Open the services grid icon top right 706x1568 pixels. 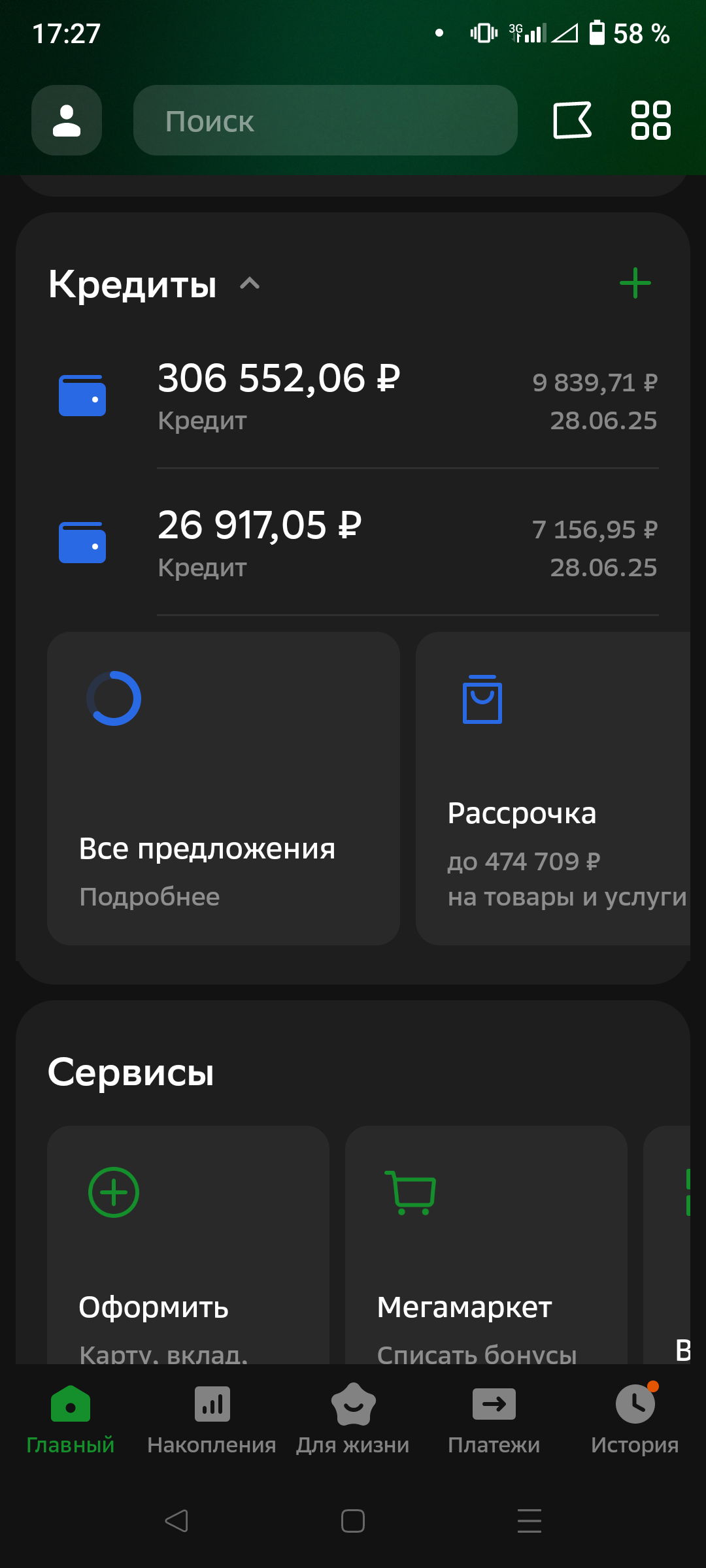point(650,120)
